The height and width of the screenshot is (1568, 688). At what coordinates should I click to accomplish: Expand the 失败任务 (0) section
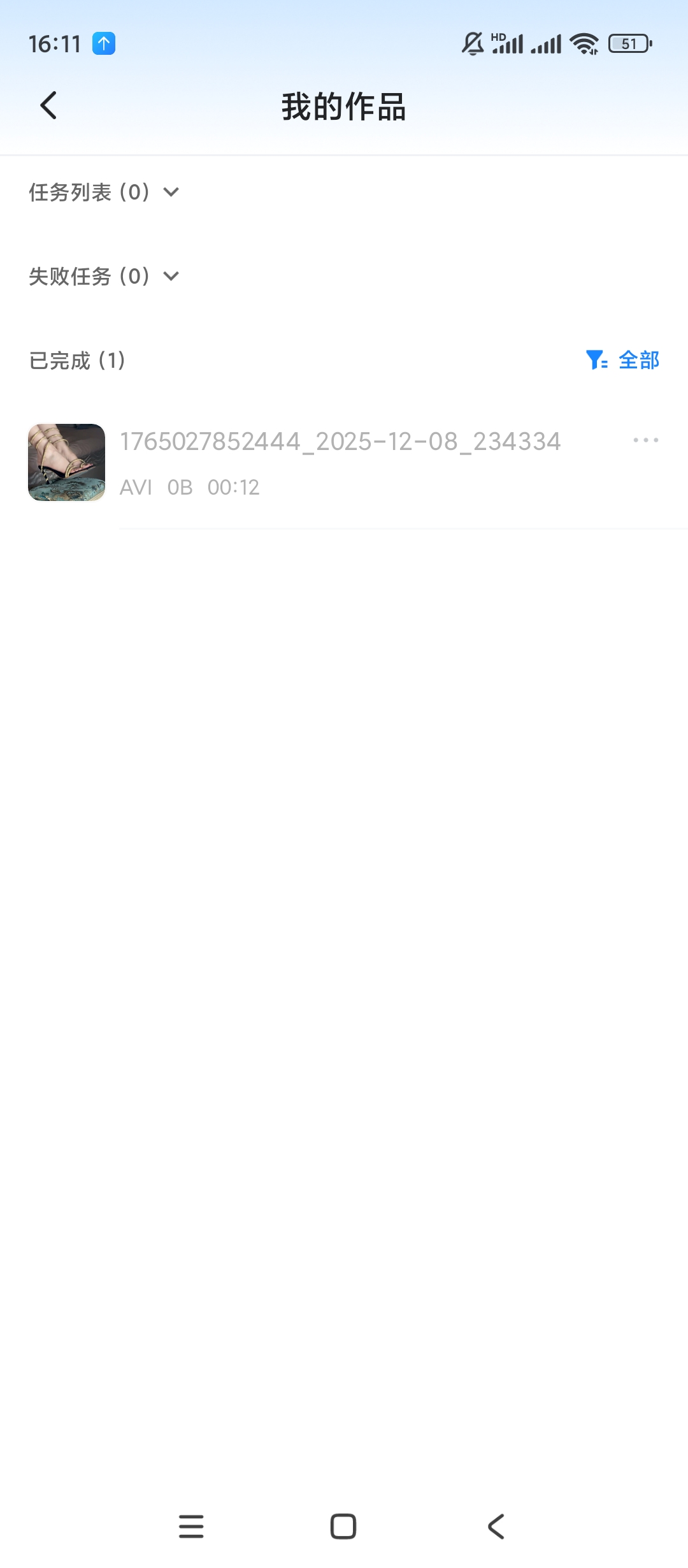tap(104, 276)
